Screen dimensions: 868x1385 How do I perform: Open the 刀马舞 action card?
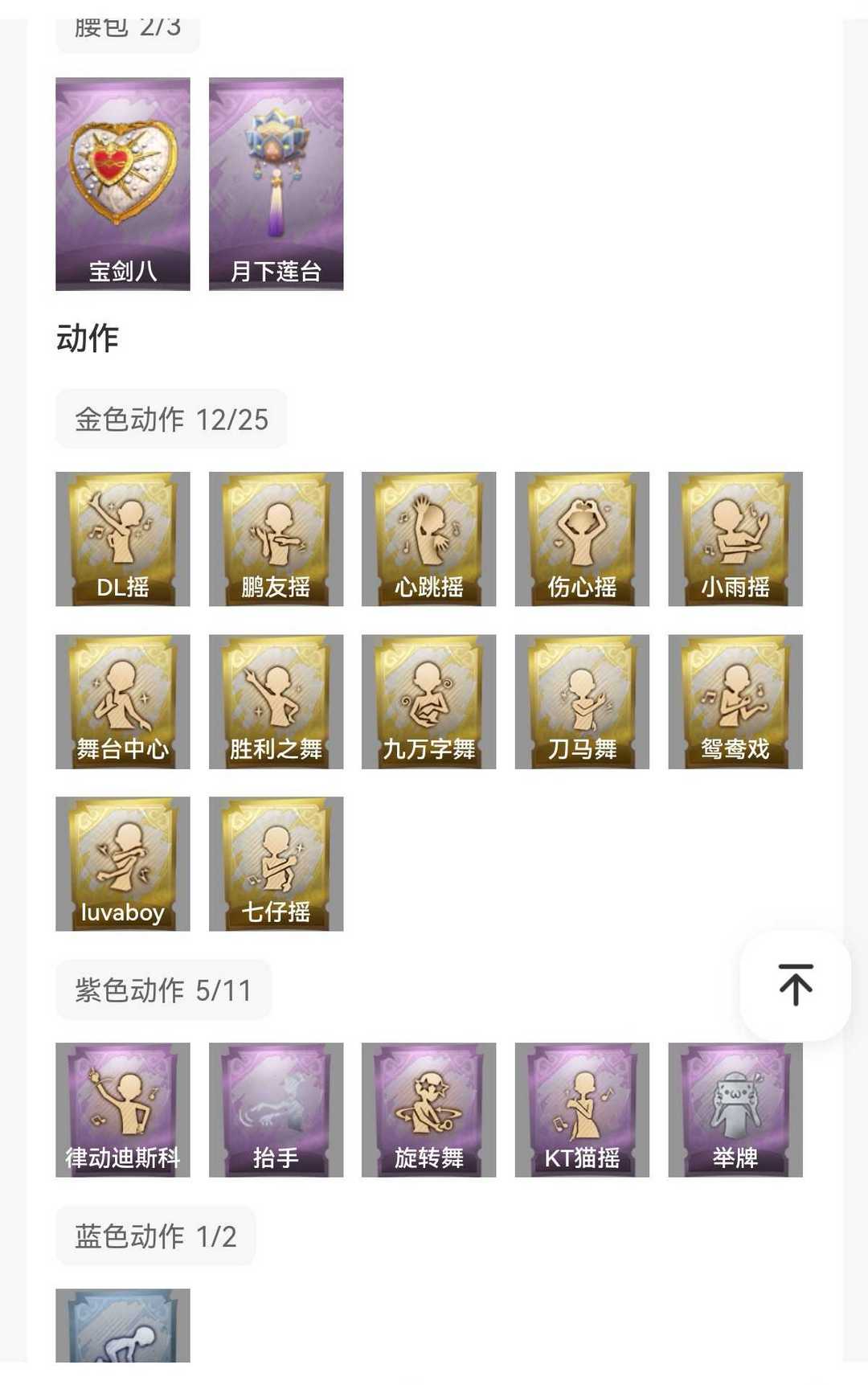583,701
